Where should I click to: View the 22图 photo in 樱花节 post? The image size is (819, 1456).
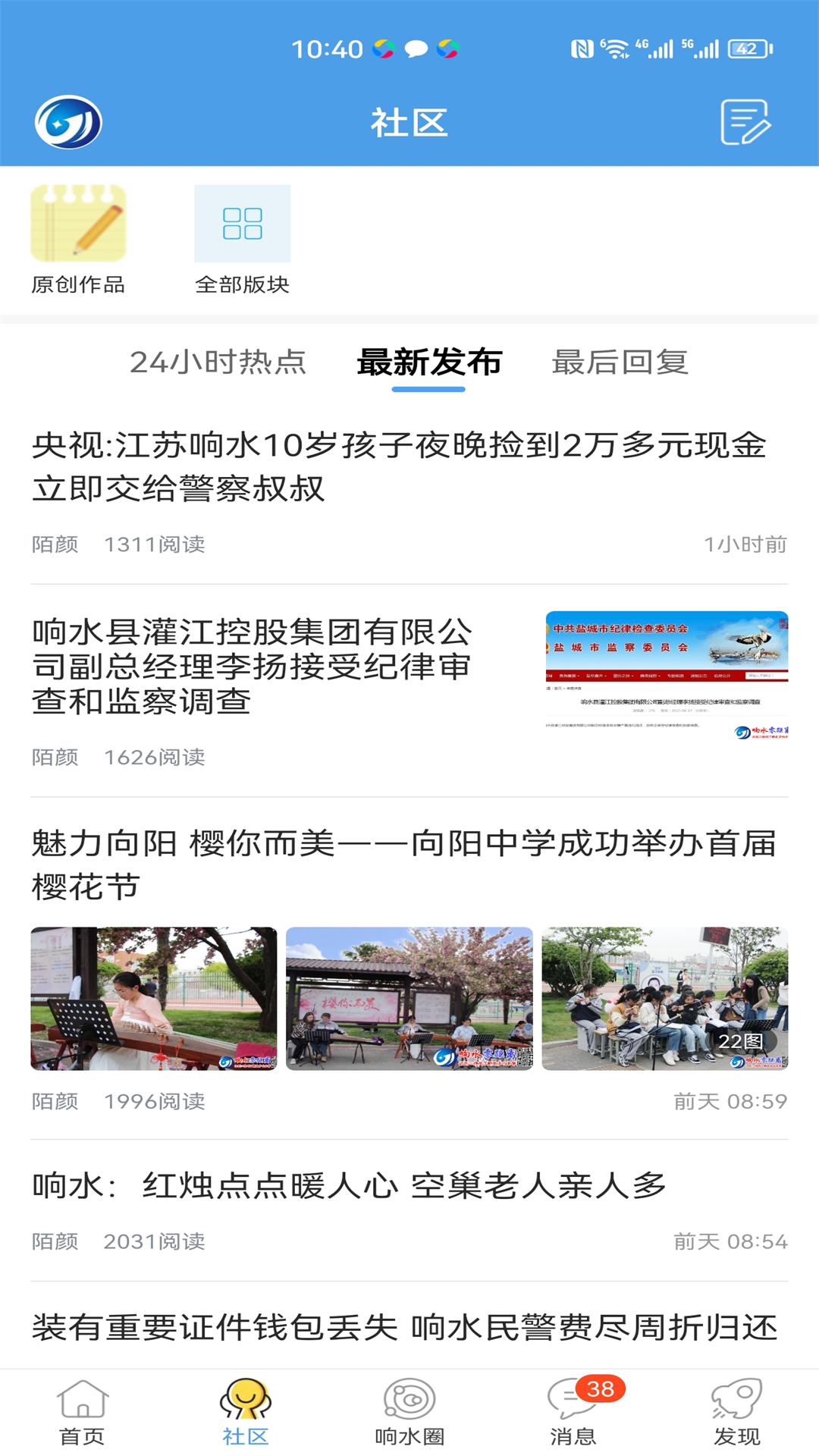pos(664,998)
